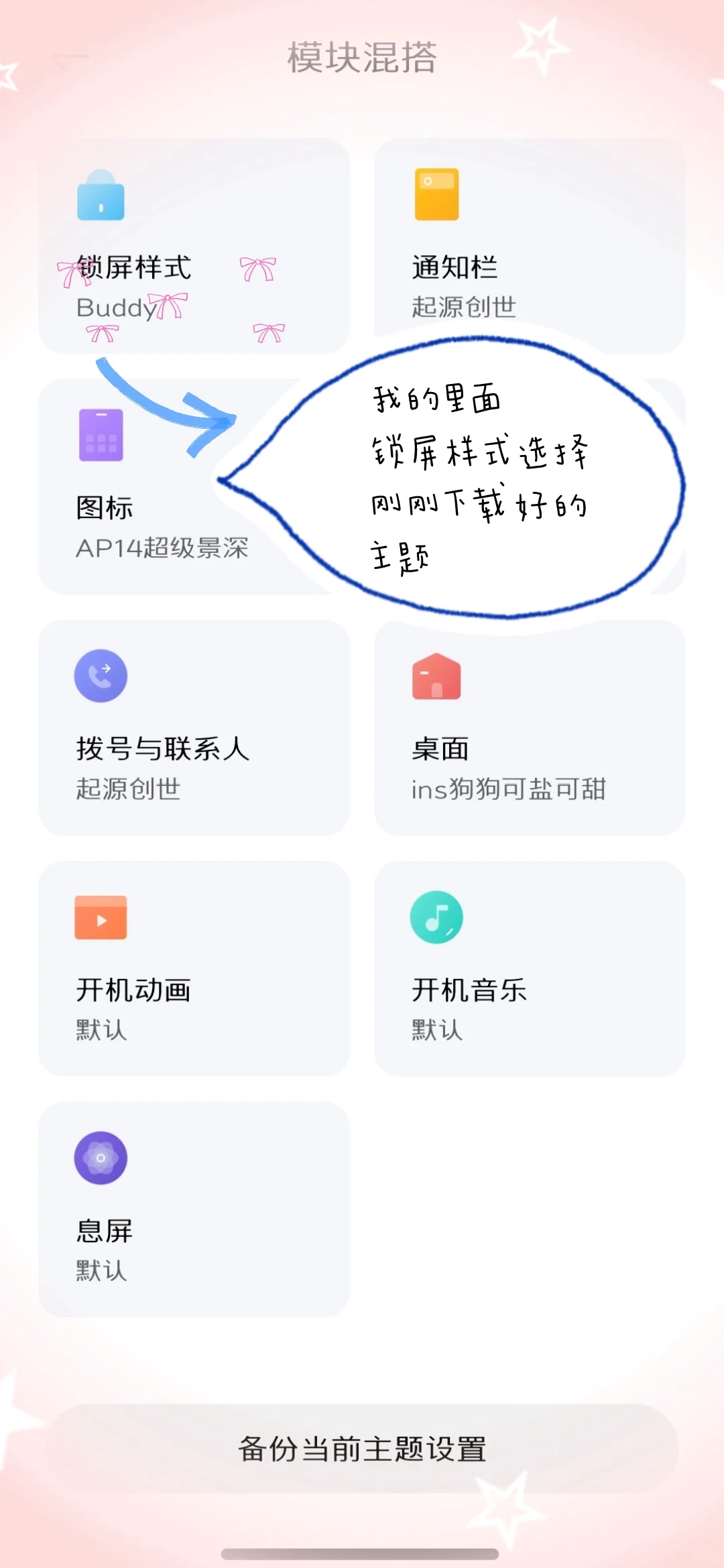Screen dimensions: 724x1568
Task: Click the teal boot music note icon
Action: [436, 917]
